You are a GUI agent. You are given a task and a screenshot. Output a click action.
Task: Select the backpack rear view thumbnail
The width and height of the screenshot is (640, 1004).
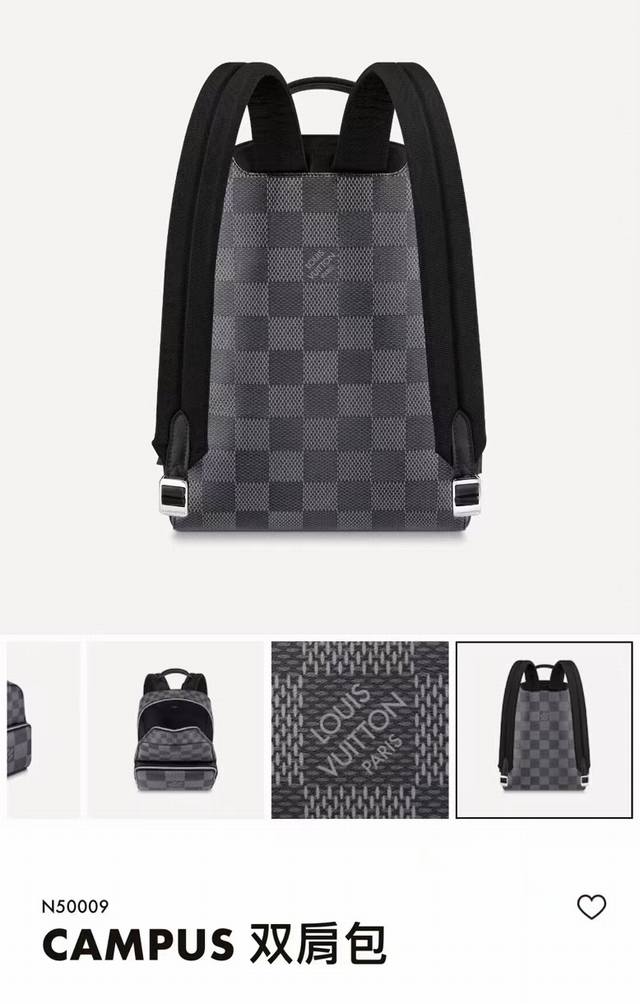[x=544, y=730]
